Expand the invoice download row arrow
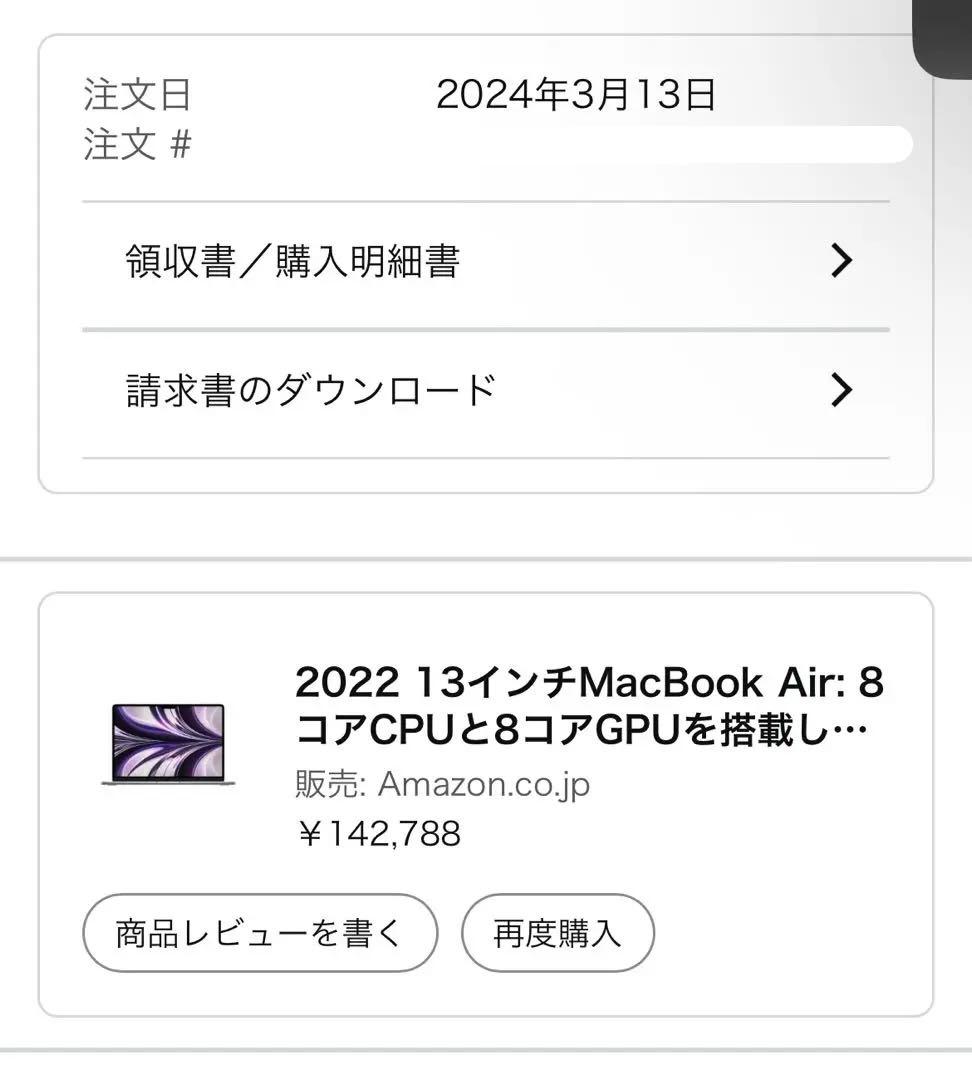Screen dimensions: 972x1080 click(841, 389)
